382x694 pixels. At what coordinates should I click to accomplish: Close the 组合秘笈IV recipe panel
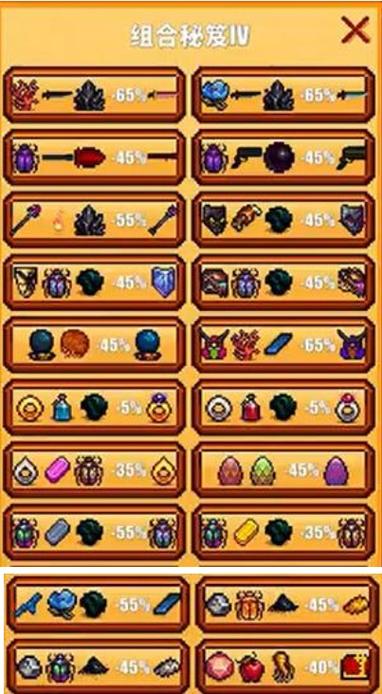coord(355,30)
